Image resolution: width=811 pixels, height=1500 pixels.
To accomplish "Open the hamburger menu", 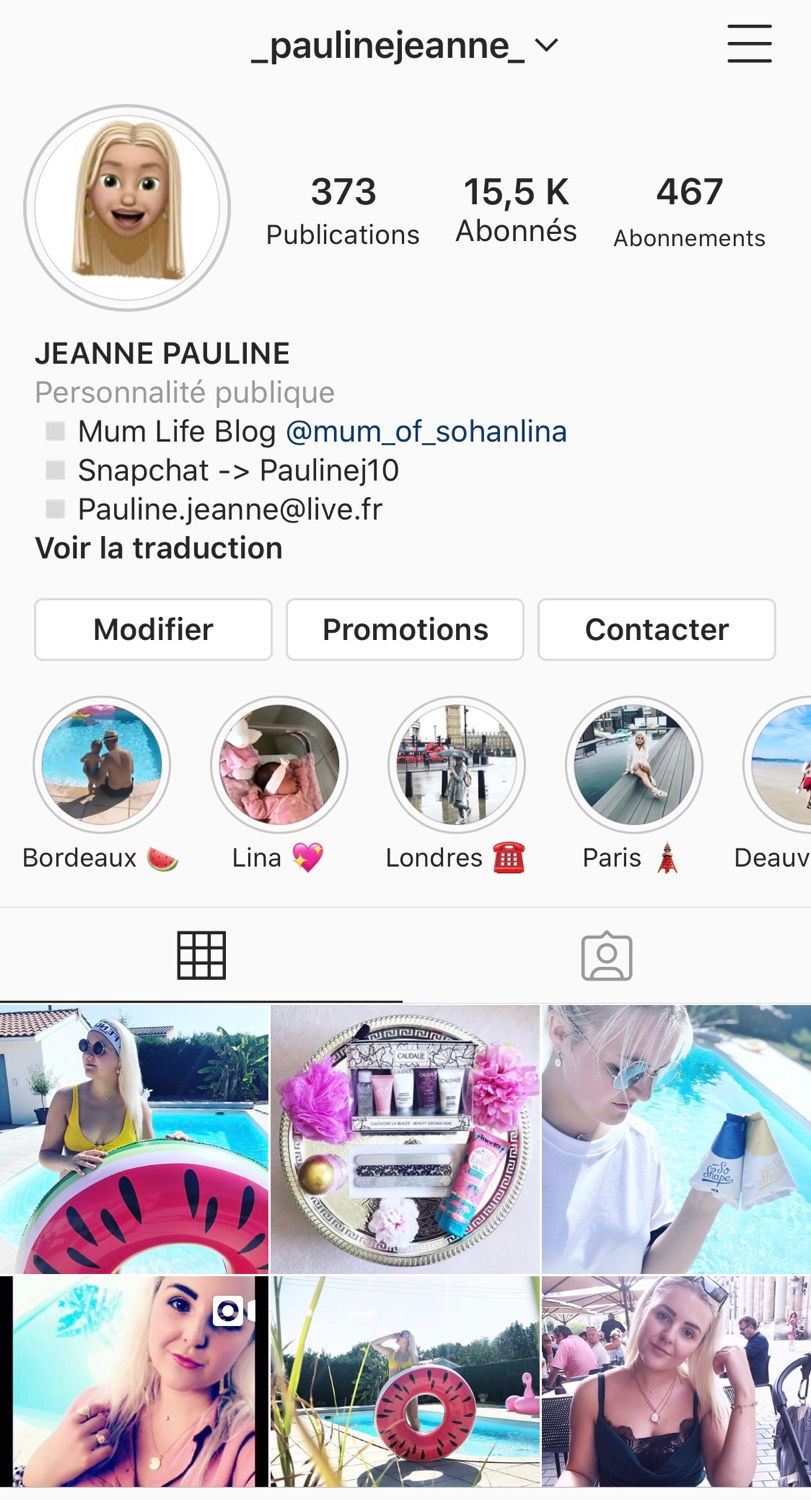I will tap(749, 44).
